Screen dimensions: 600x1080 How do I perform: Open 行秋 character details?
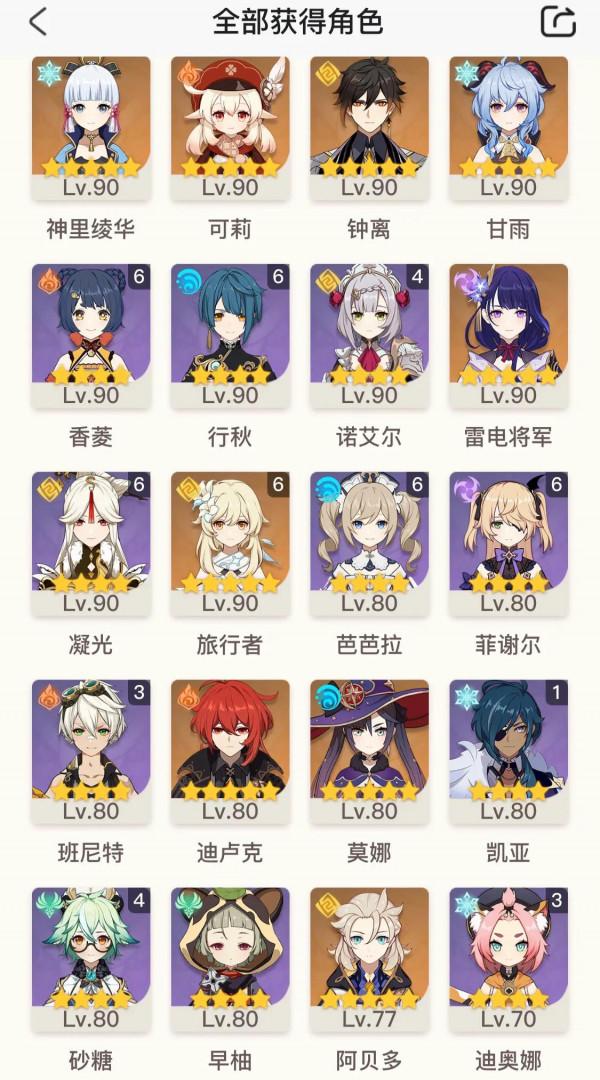pyautogui.click(x=230, y=336)
